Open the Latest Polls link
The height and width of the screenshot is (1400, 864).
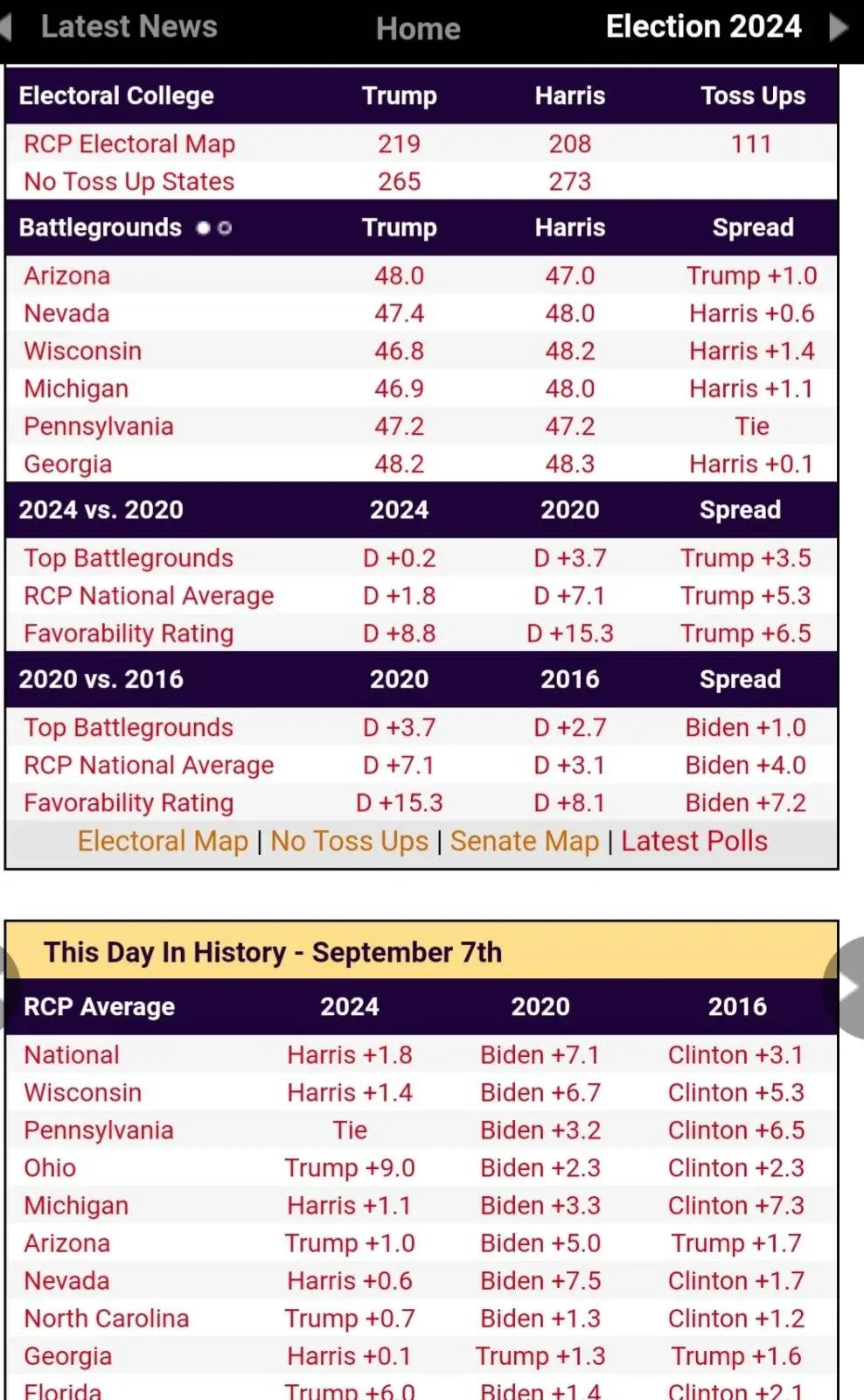click(694, 841)
